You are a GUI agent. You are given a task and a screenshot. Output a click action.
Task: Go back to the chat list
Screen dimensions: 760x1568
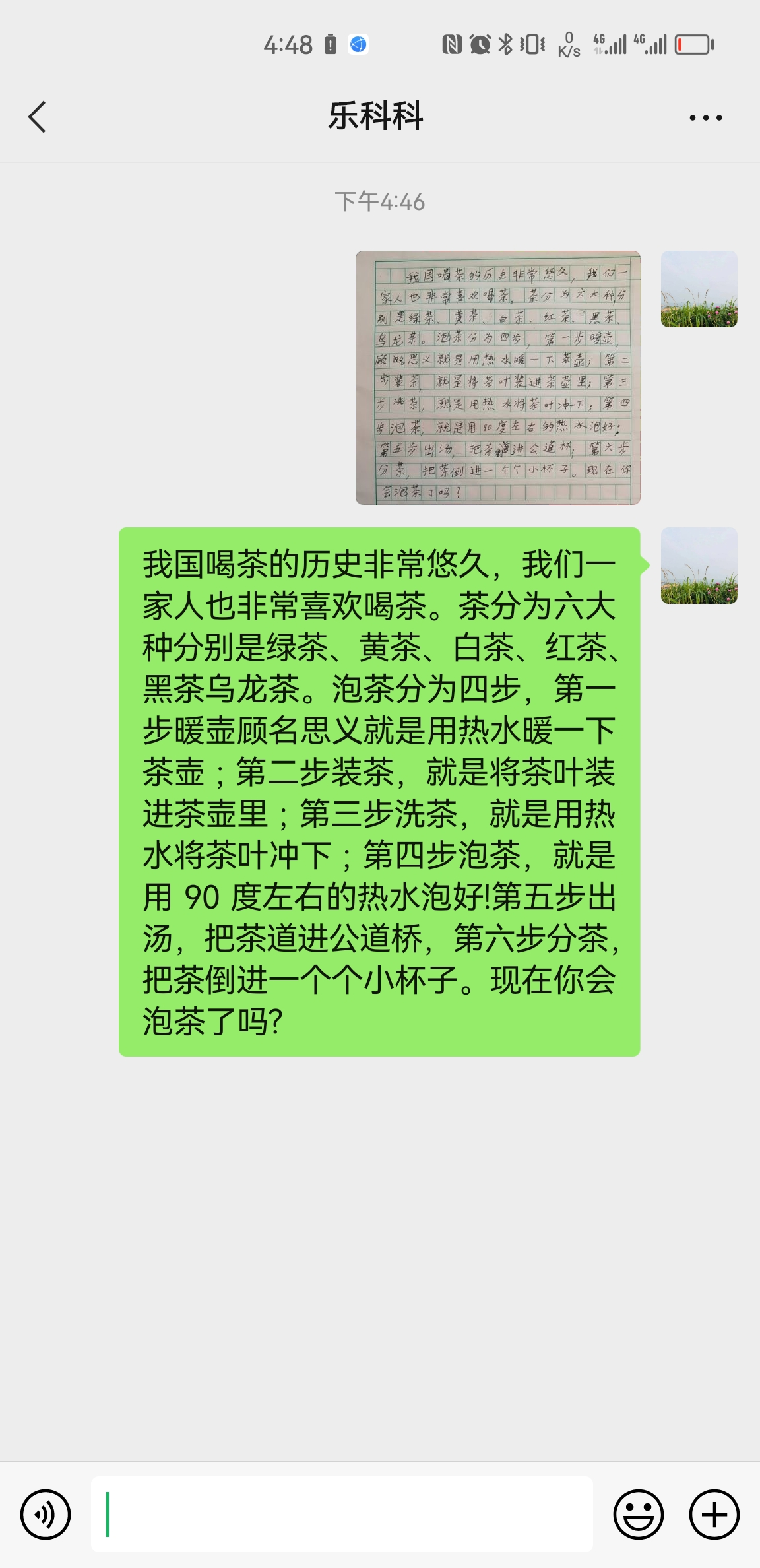point(38,117)
